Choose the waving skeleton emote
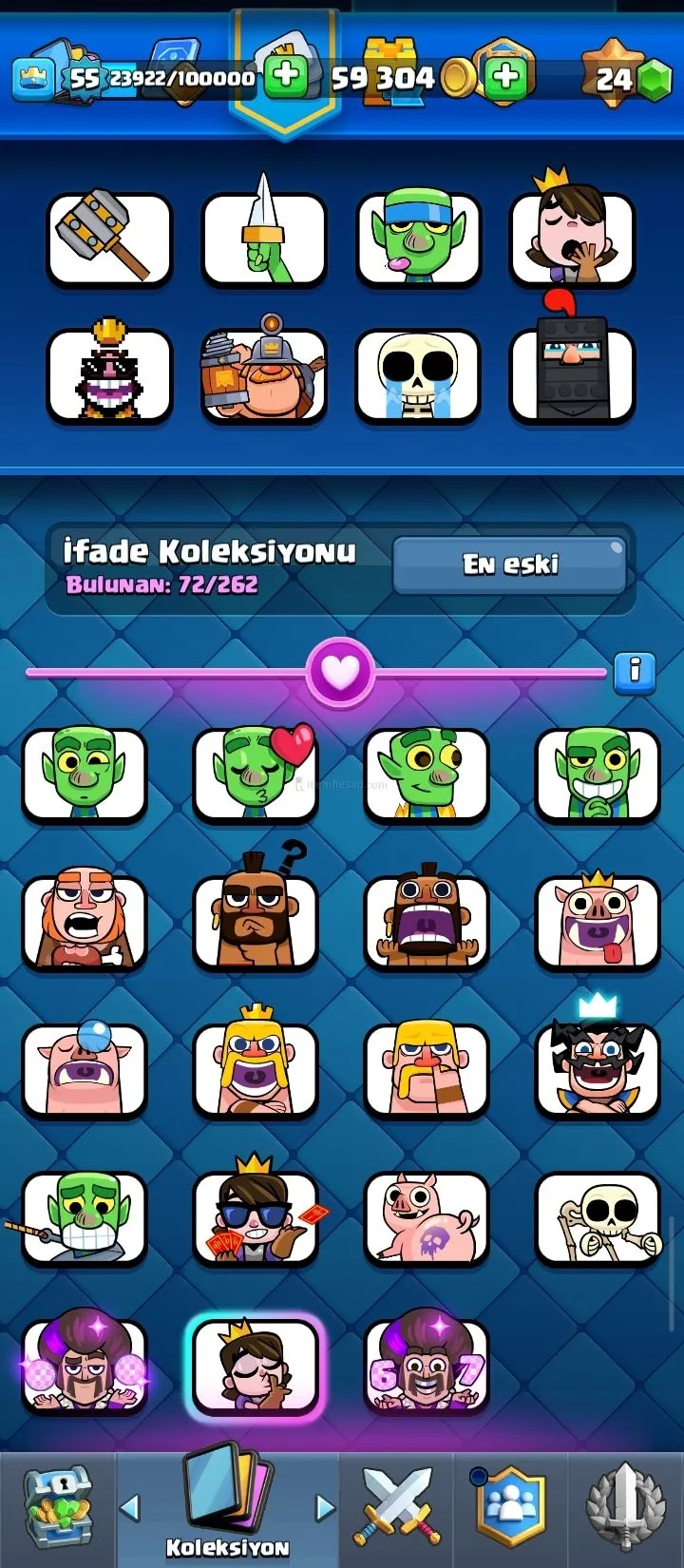Viewport: 684px width, 1568px height. click(x=597, y=1216)
